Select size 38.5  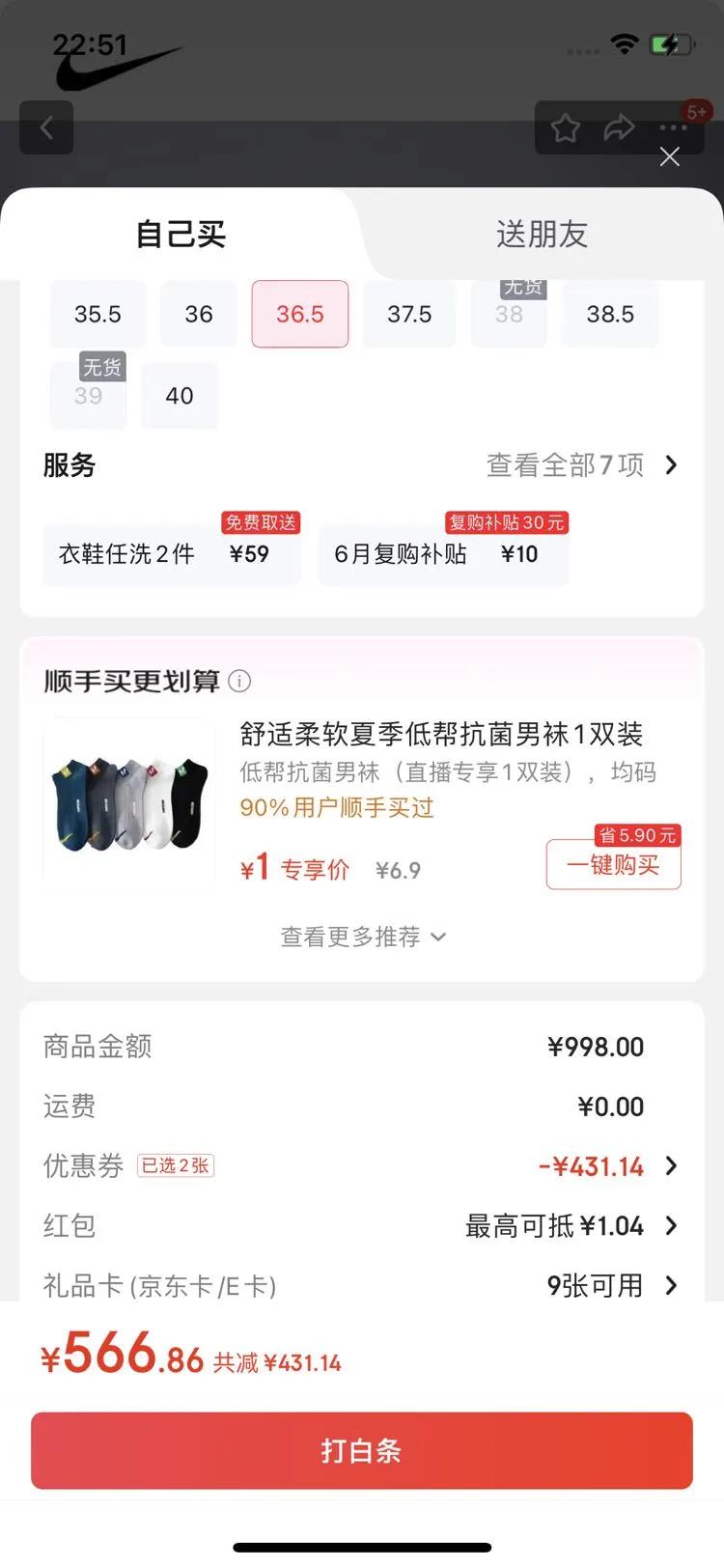610,314
